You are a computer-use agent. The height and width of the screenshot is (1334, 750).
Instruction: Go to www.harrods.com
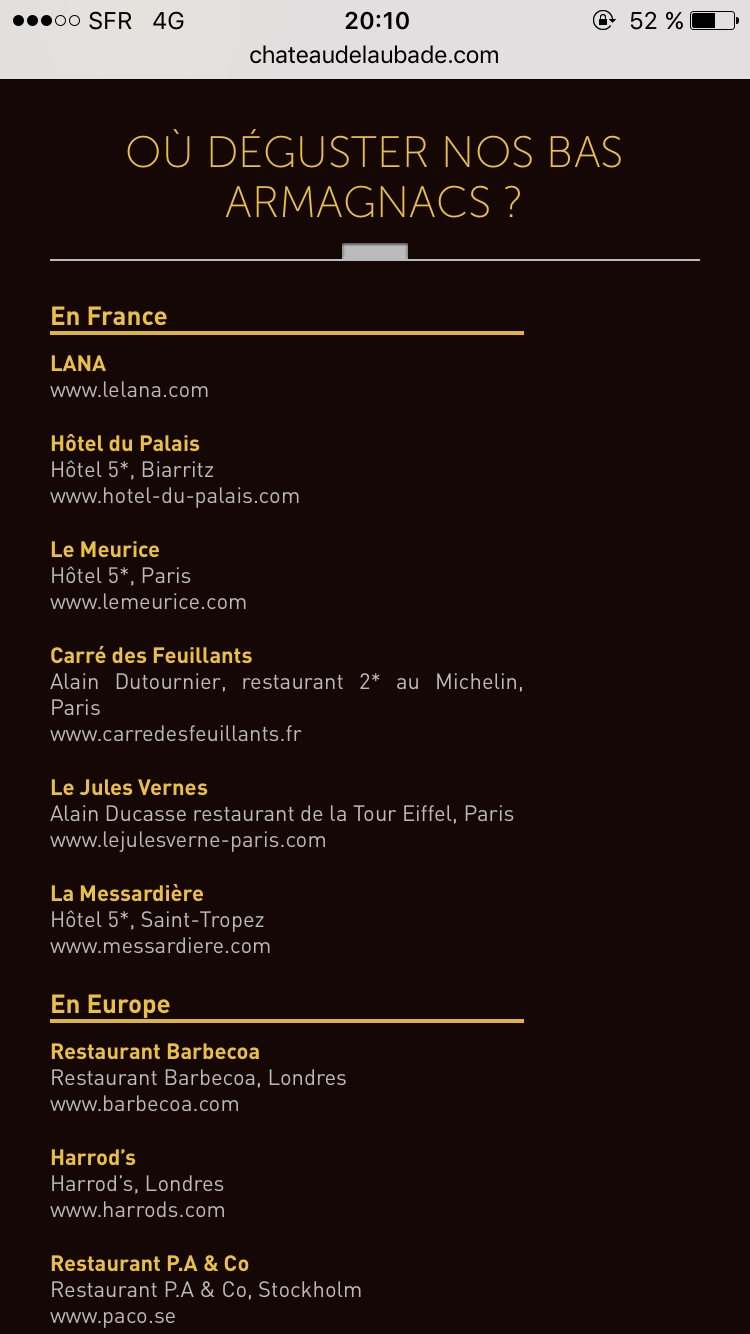pyautogui.click(x=138, y=1210)
